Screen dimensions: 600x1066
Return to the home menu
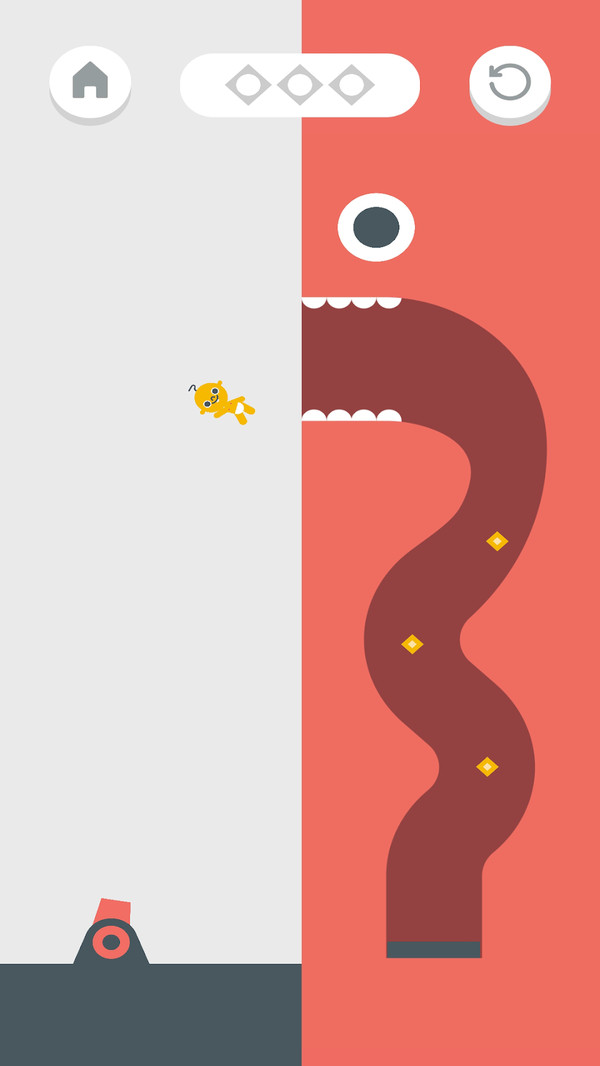90,81
